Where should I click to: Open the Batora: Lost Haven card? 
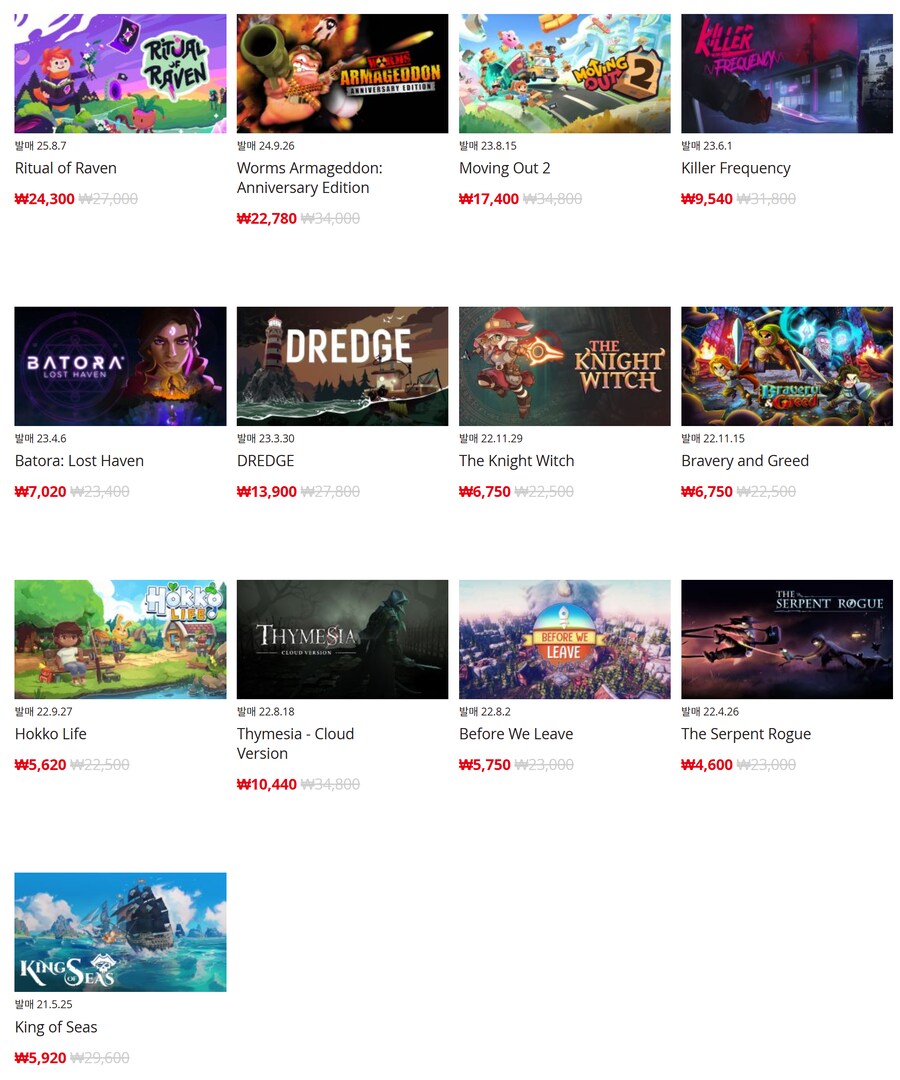[x=120, y=366]
